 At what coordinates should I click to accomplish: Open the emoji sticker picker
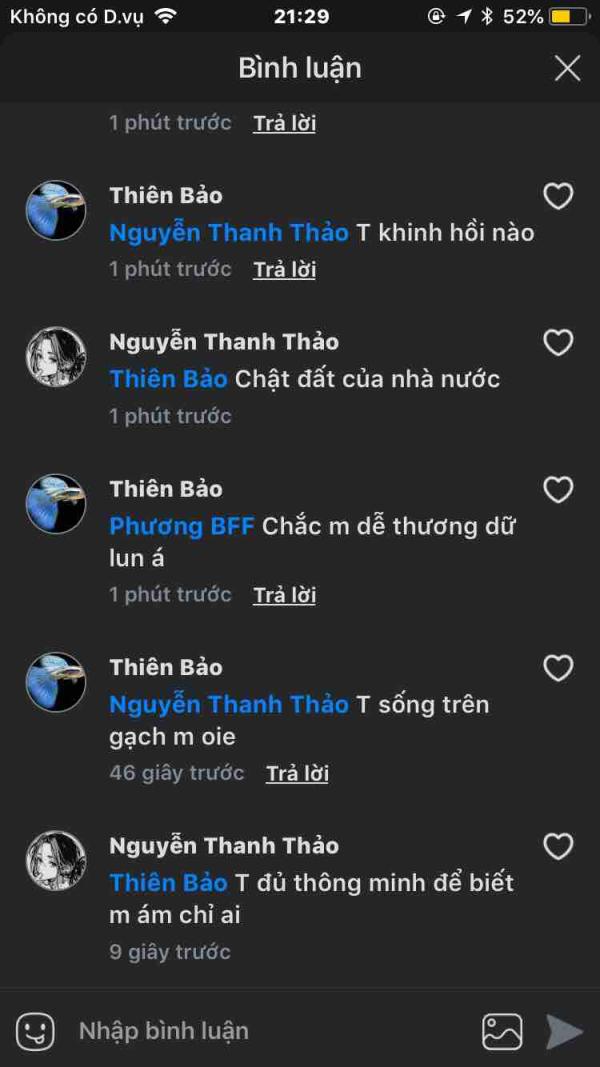35,1031
